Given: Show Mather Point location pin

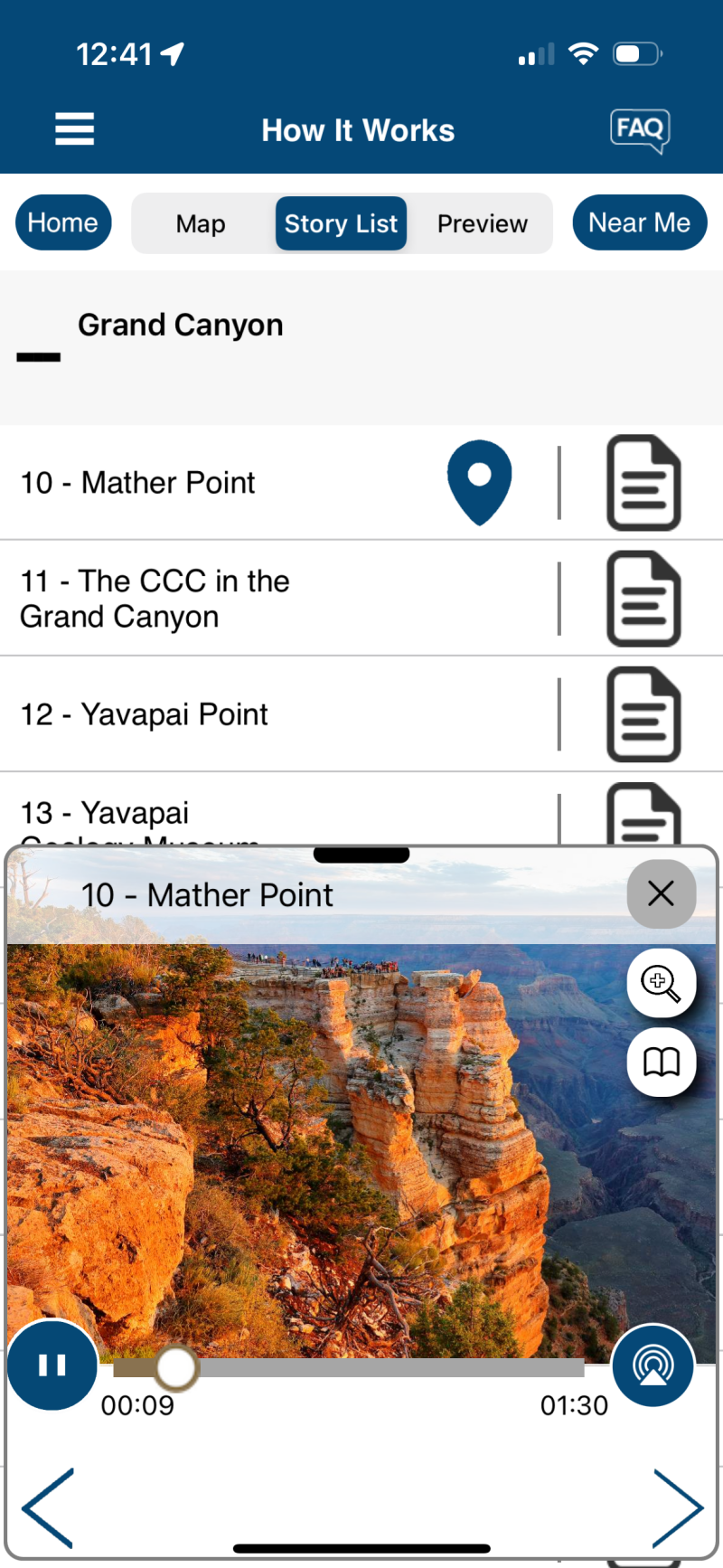Looking at the screenshot, I should pos(479,483).
